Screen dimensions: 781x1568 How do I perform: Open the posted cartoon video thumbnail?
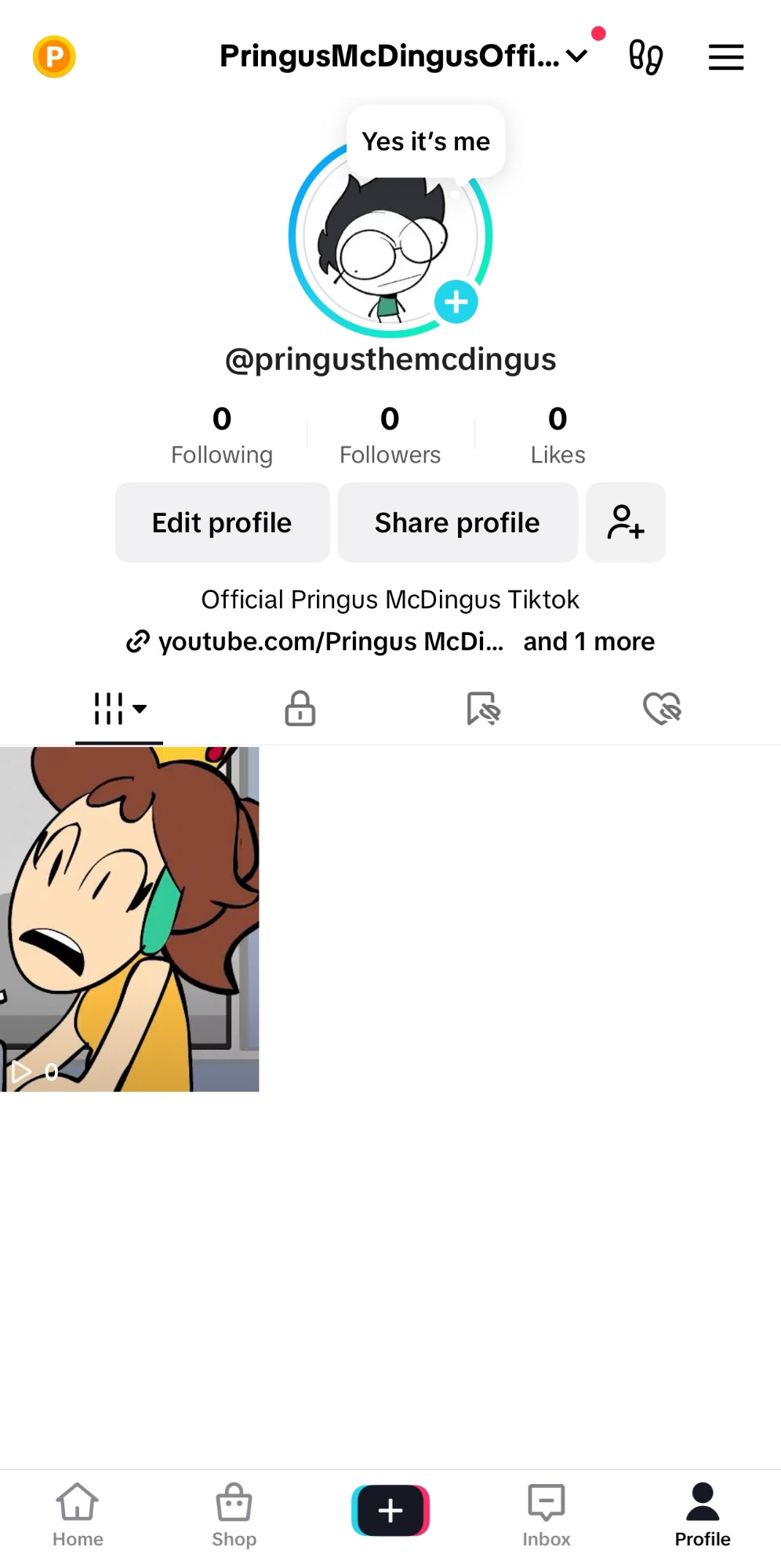[x=129, y=919]
